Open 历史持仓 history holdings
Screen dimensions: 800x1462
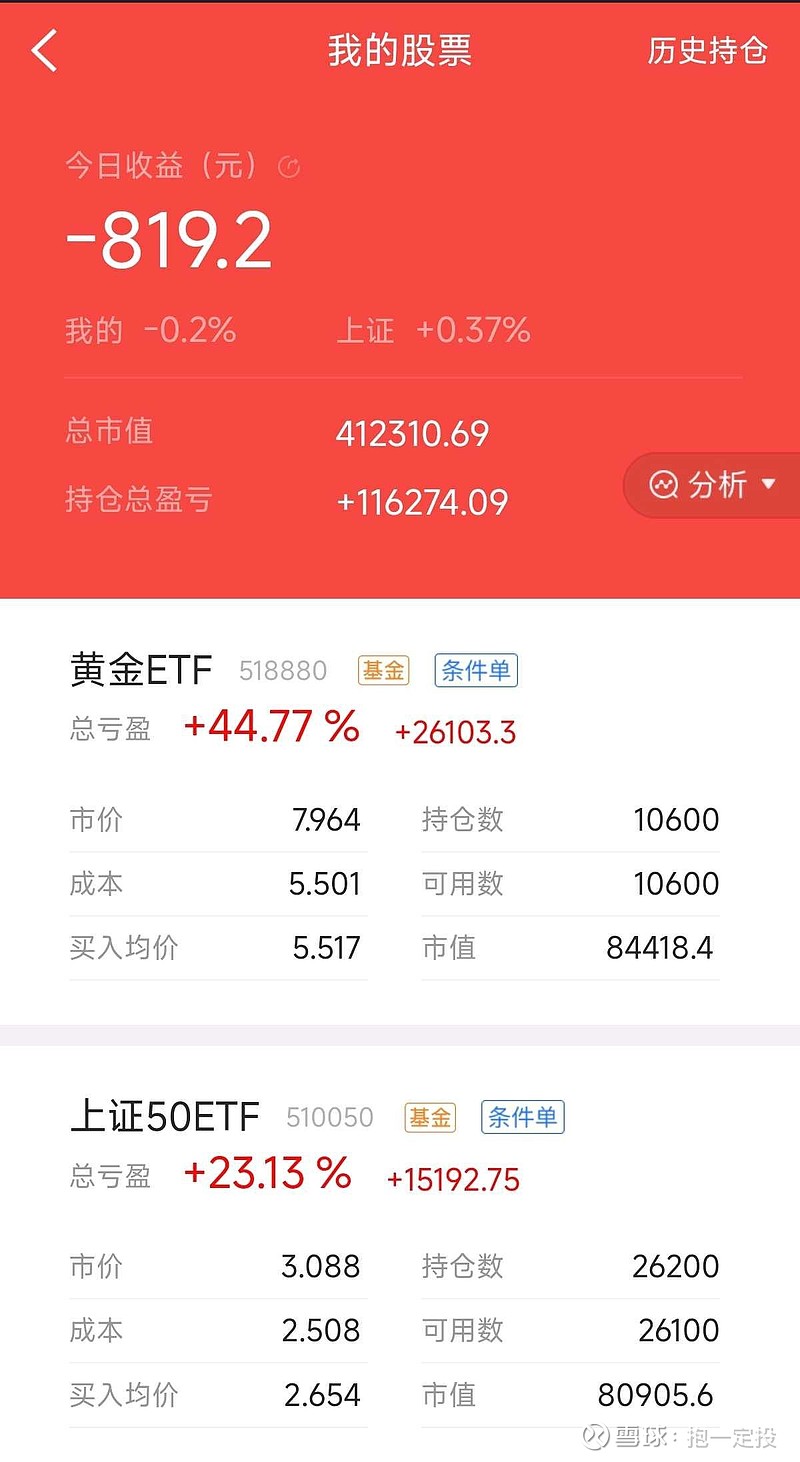pyautogui.click(x=707, y=51)
